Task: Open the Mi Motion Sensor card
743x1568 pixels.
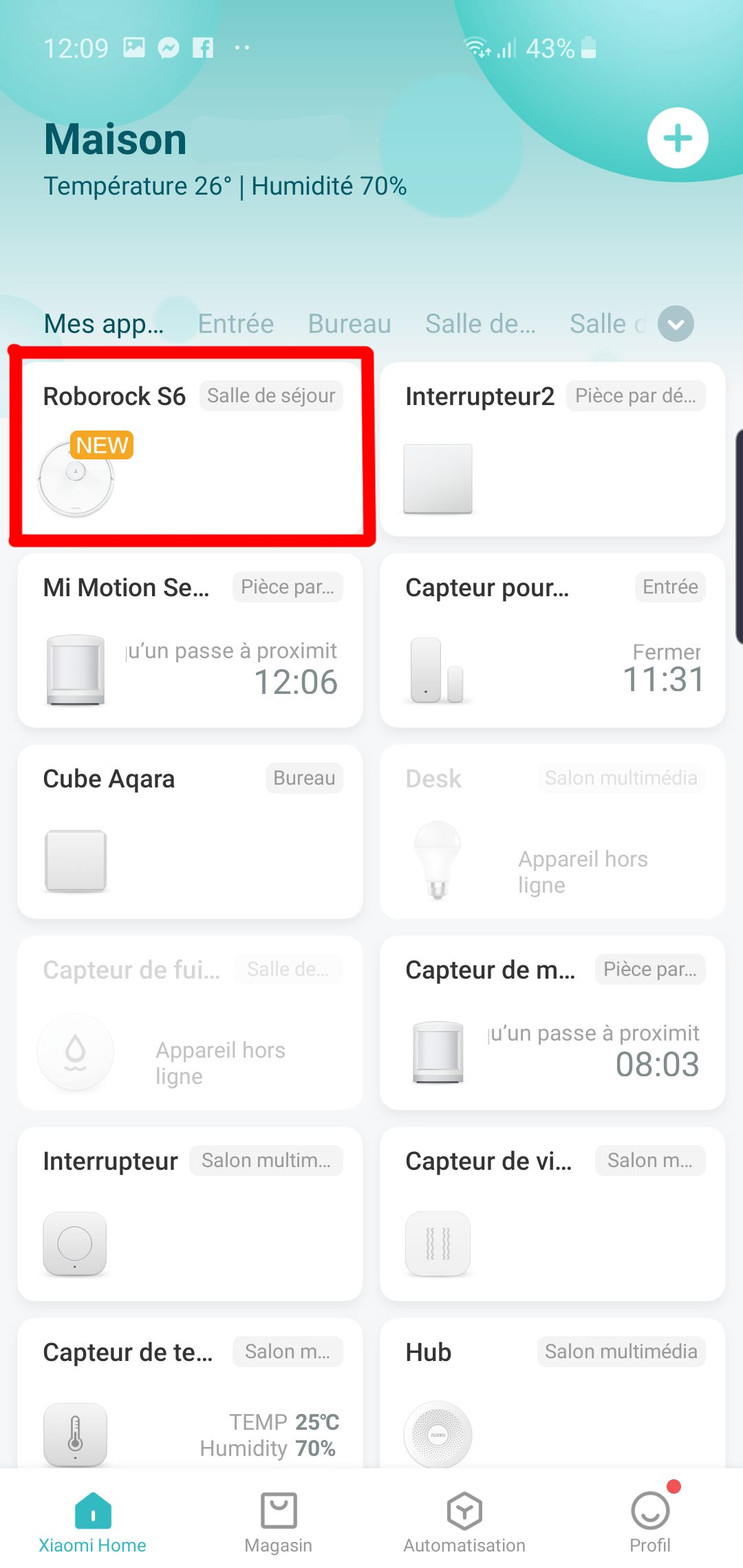Action: (x=191, y=640)
